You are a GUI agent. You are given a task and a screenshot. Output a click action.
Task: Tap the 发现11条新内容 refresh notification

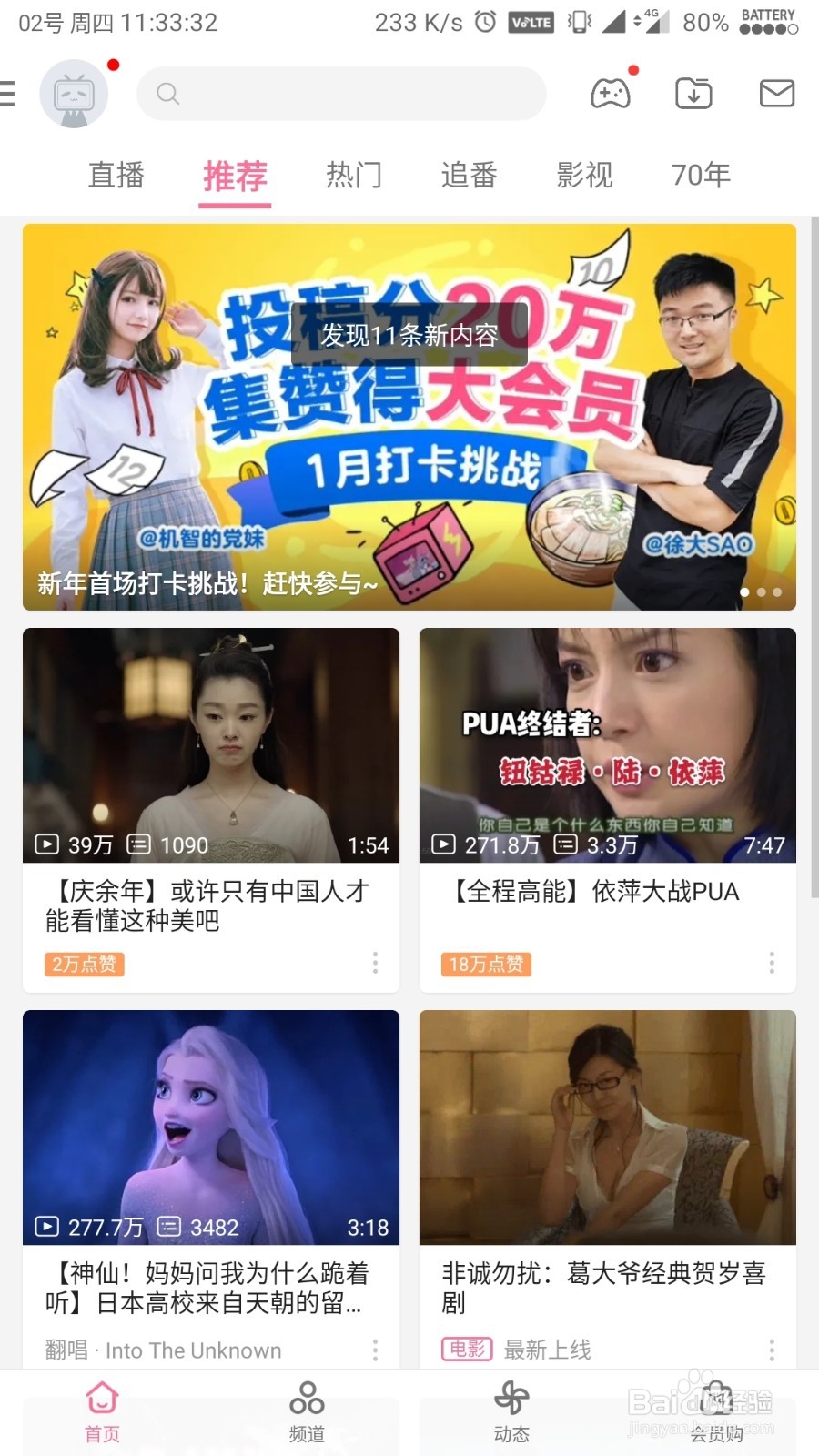(x=409, y=337)
